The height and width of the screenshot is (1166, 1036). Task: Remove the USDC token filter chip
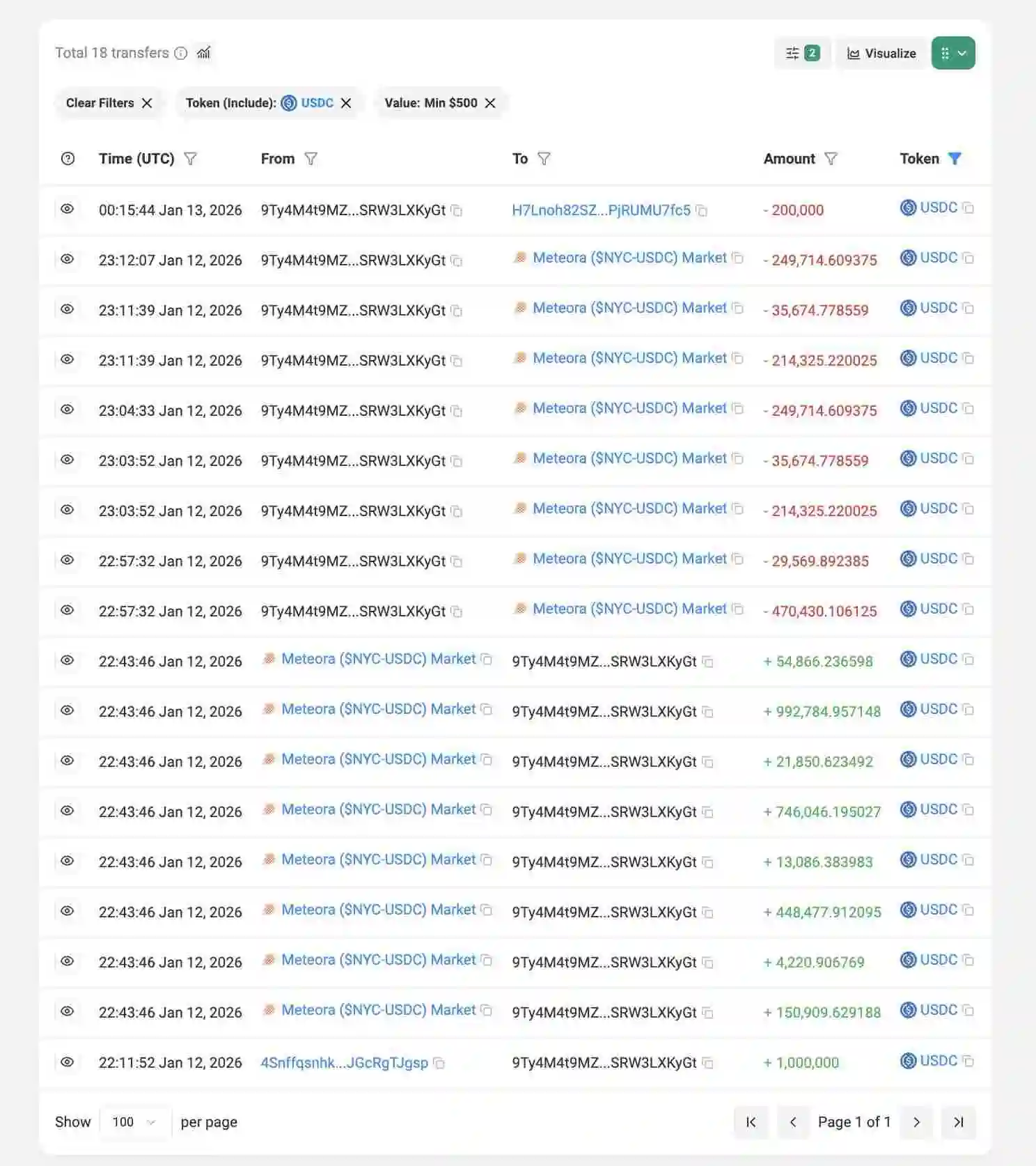pyautogui.click(x=346, y=103)
